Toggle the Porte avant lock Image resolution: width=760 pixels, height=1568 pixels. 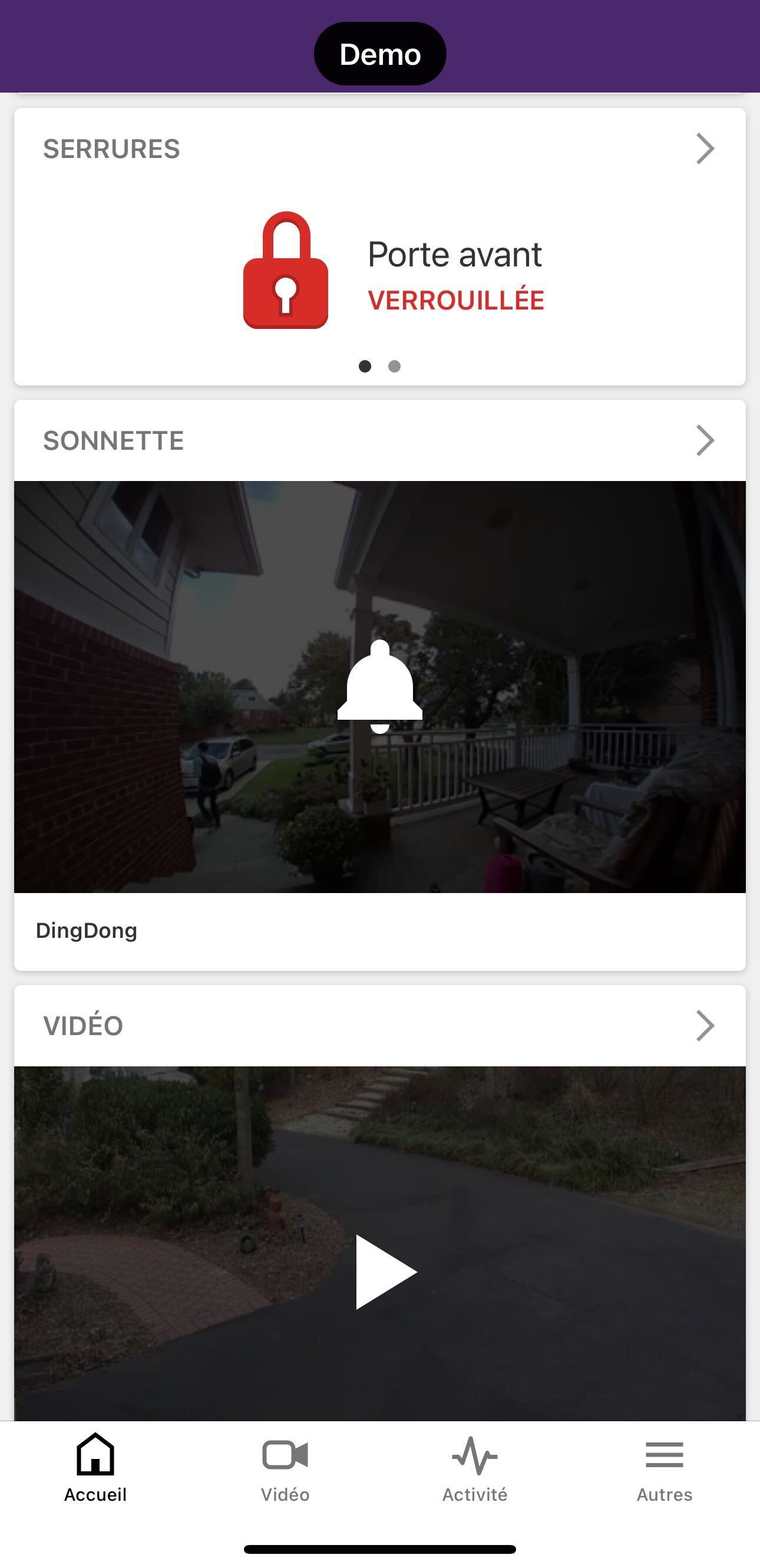coord(286,269)
